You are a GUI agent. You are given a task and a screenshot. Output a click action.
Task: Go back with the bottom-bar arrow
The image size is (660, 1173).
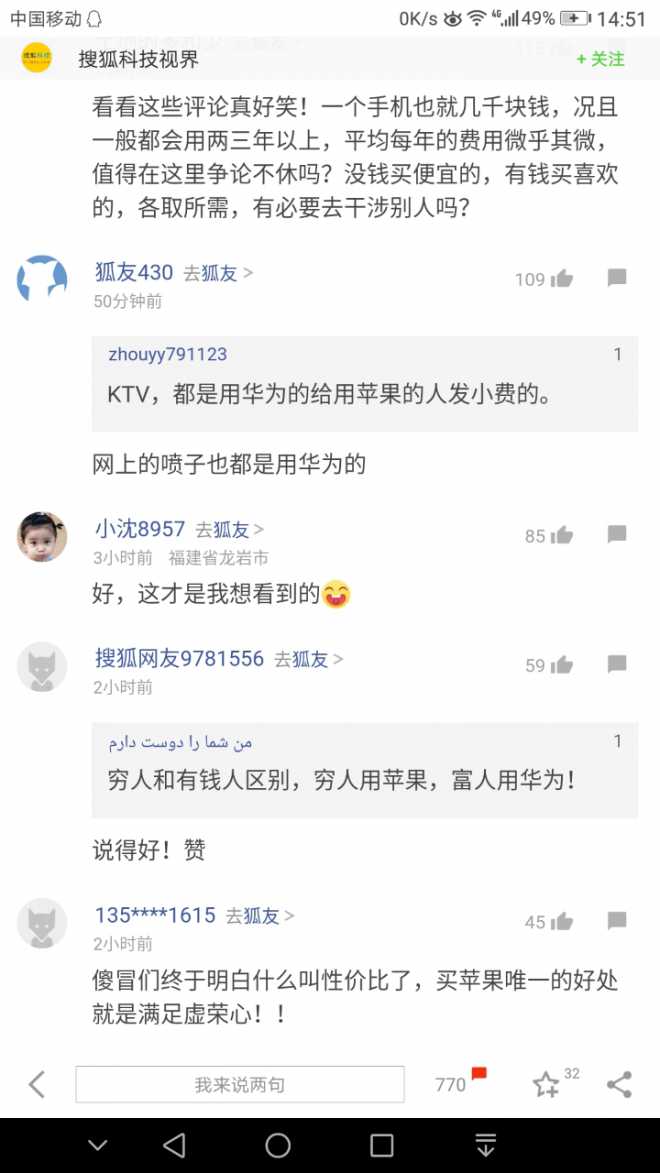tap(37, 1084)
